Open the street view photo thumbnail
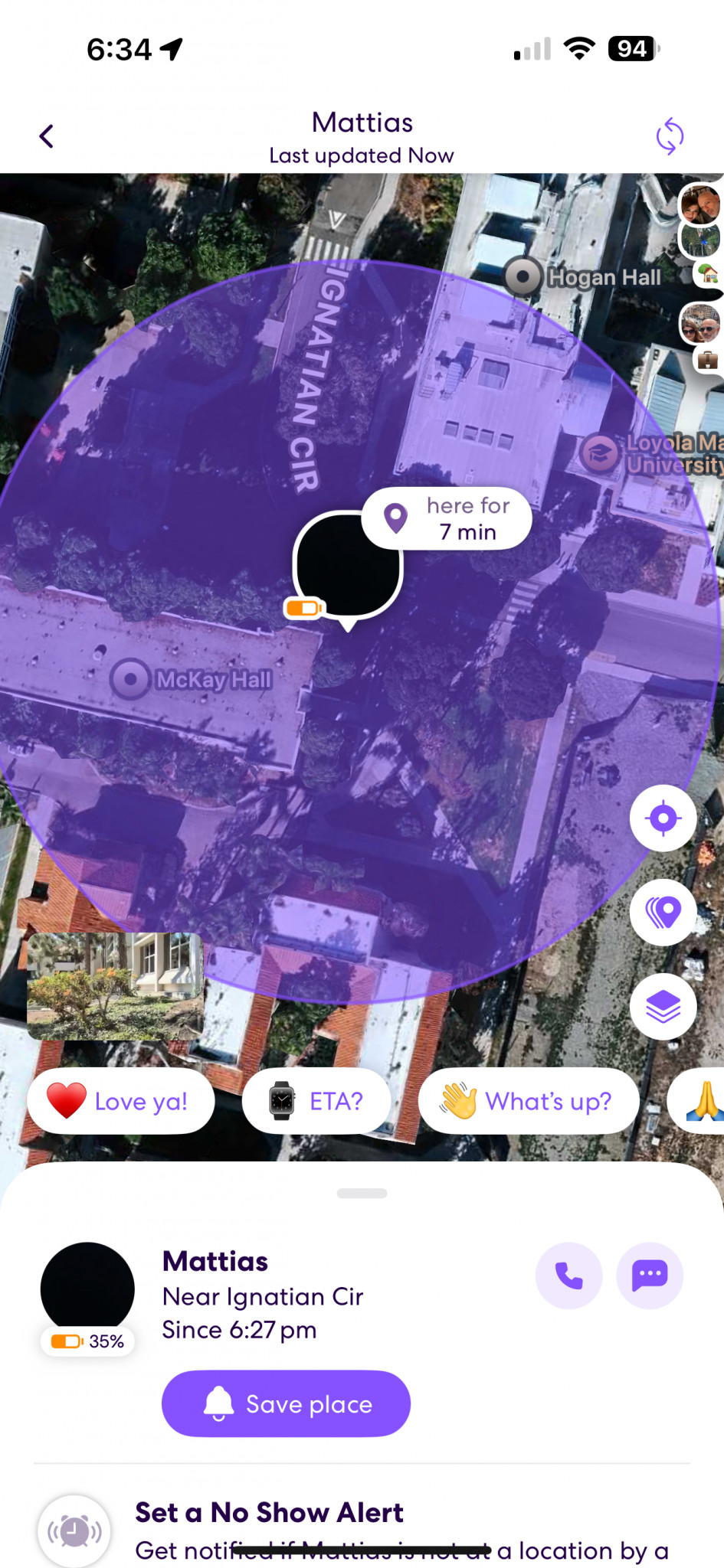The image size is (724, 1568). point(116,986)
